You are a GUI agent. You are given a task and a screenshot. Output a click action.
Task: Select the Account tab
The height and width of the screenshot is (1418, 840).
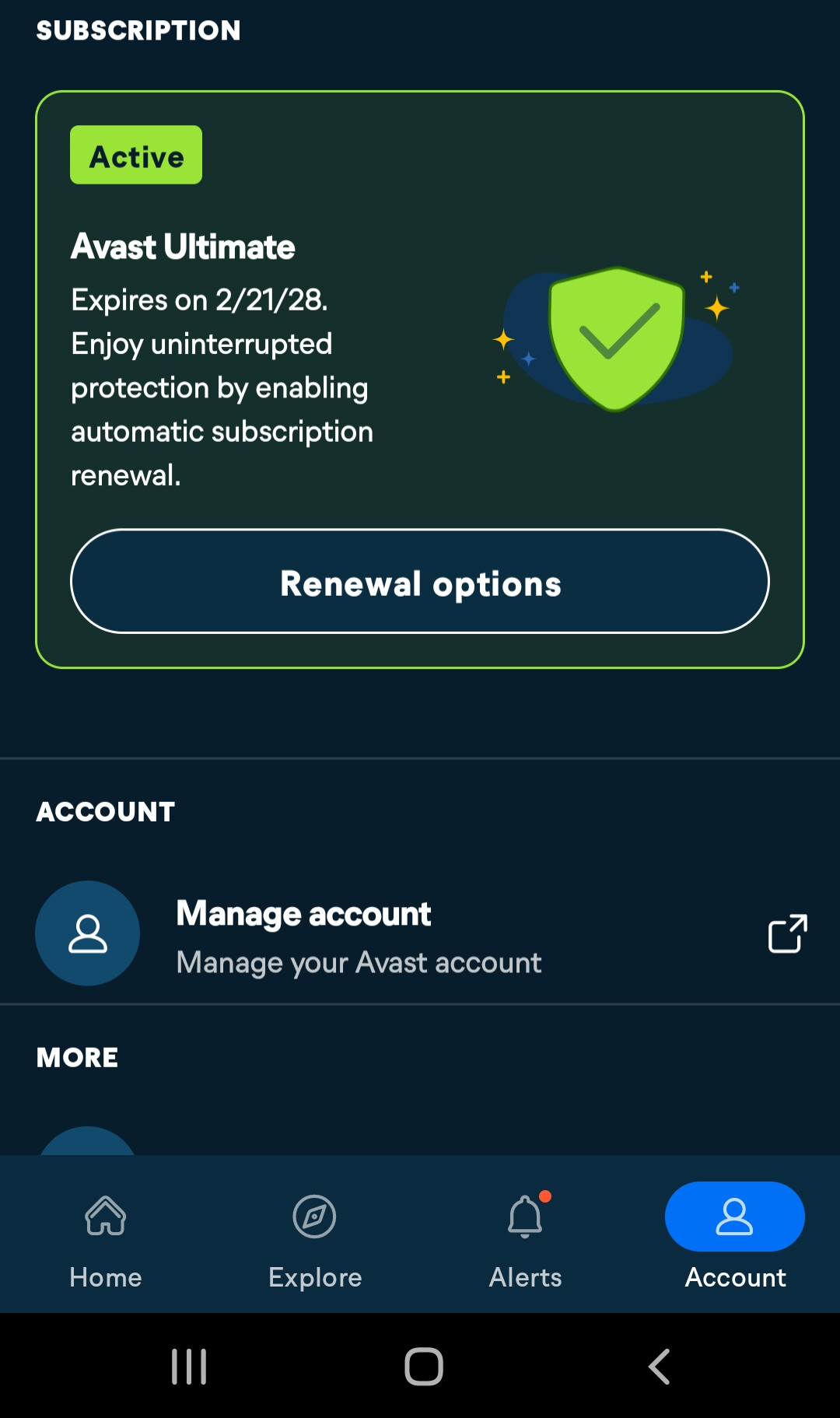pos(734,1235)
